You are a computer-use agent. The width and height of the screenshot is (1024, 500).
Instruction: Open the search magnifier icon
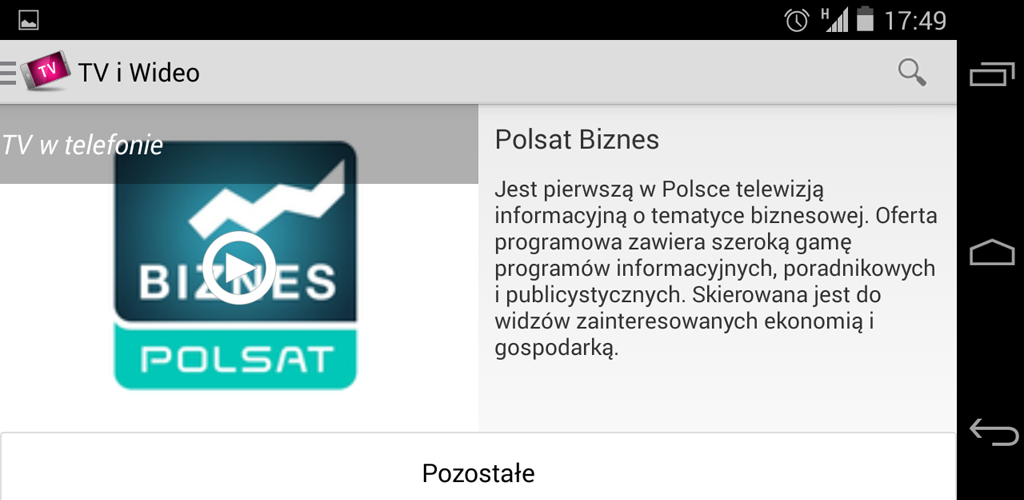[x=911, y=72]
